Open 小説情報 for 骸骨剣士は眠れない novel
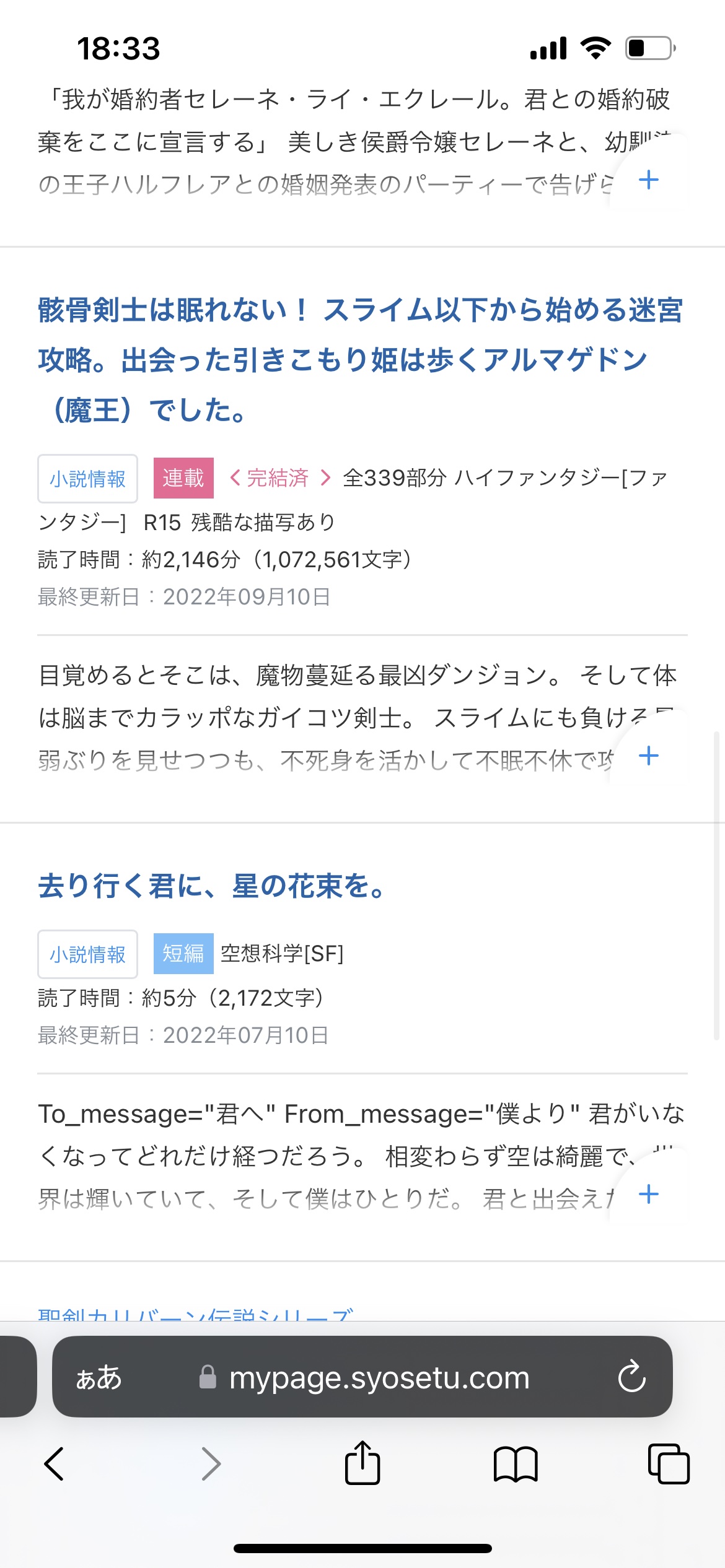Viewport: 725px width, 1568px height. [x=87, y=479]
